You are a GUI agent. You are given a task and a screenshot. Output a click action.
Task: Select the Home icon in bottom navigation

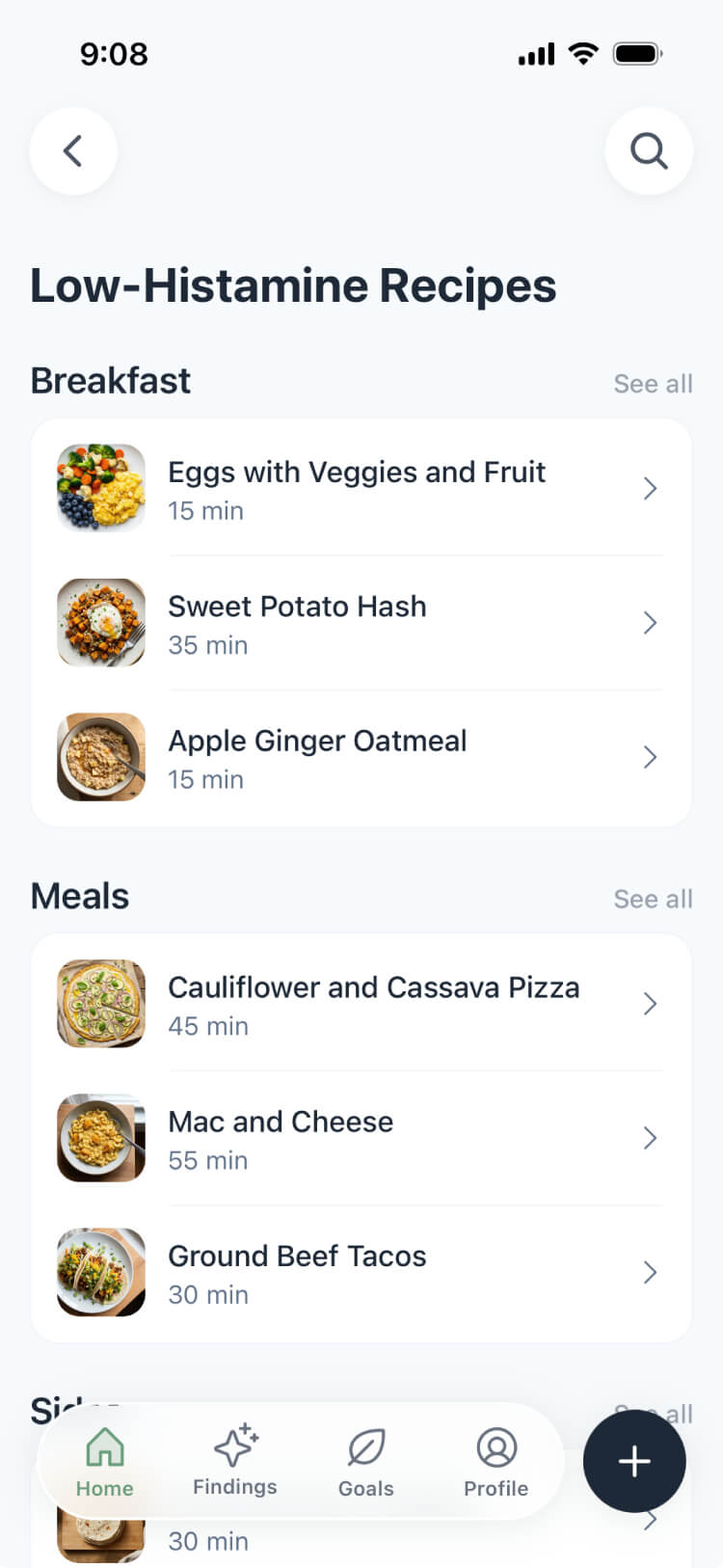click(x=103, y=1447)
